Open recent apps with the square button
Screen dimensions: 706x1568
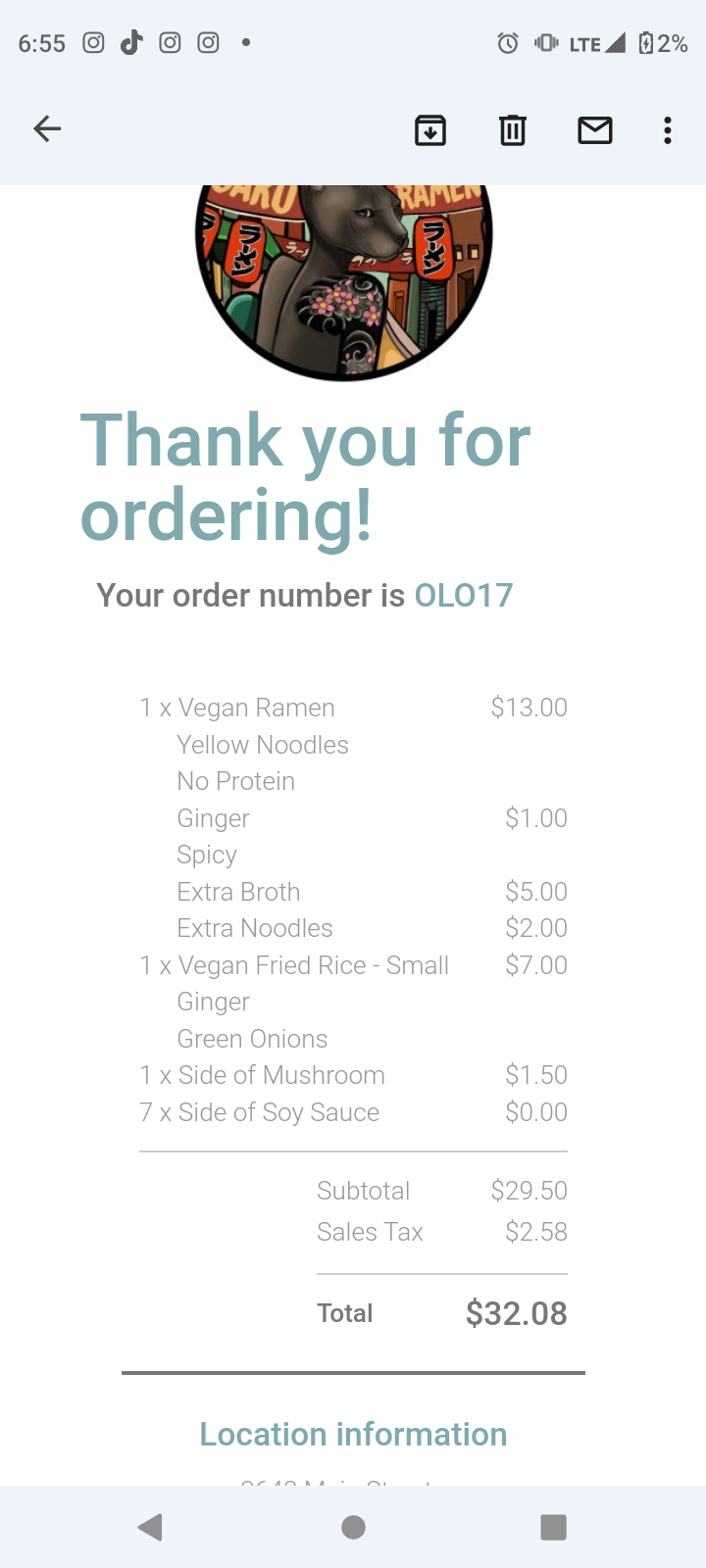(x=554, y=1527)
